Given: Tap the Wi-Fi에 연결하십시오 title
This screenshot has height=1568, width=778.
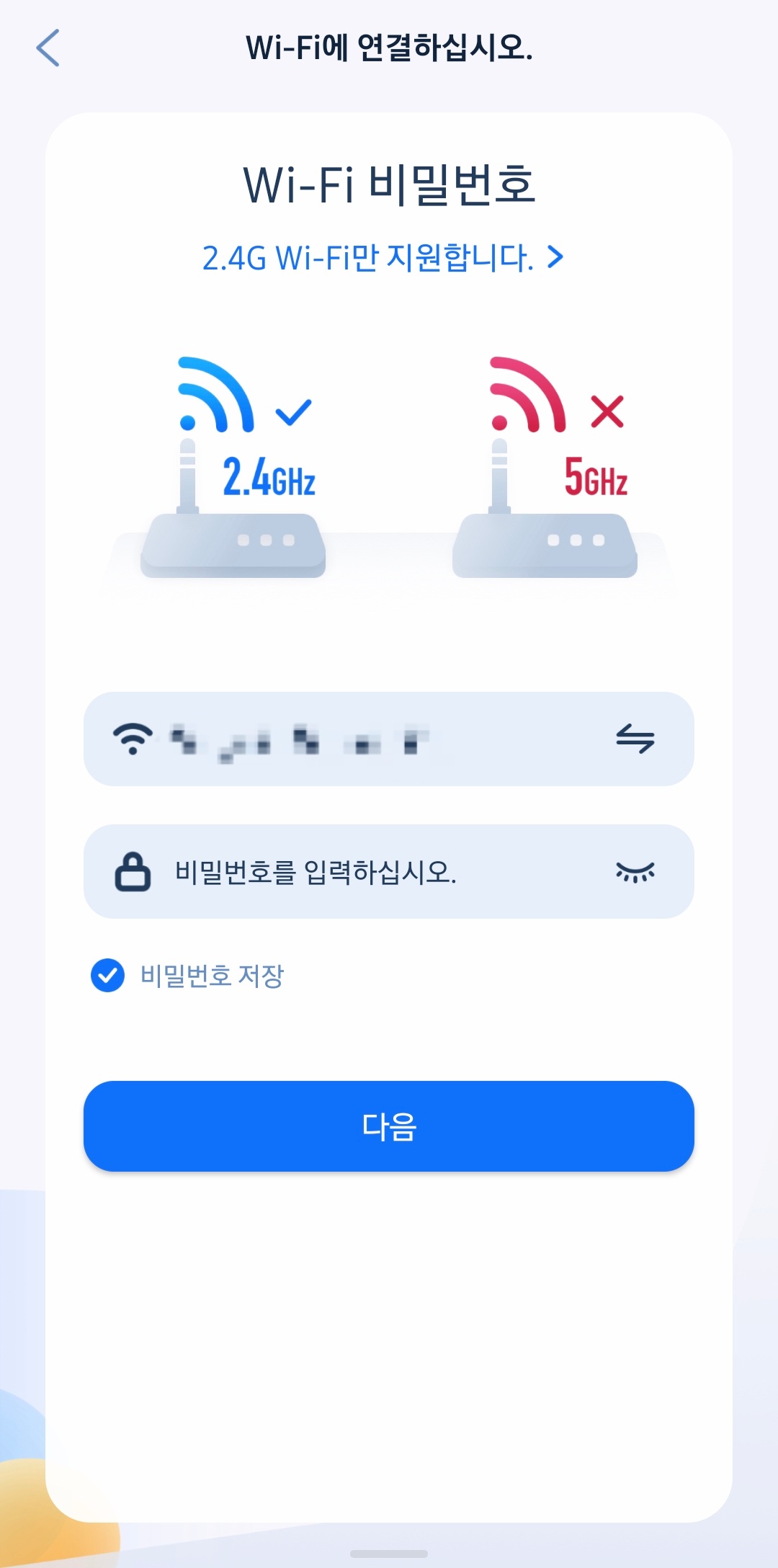Looking at the screenshot, I should point(389,49).
